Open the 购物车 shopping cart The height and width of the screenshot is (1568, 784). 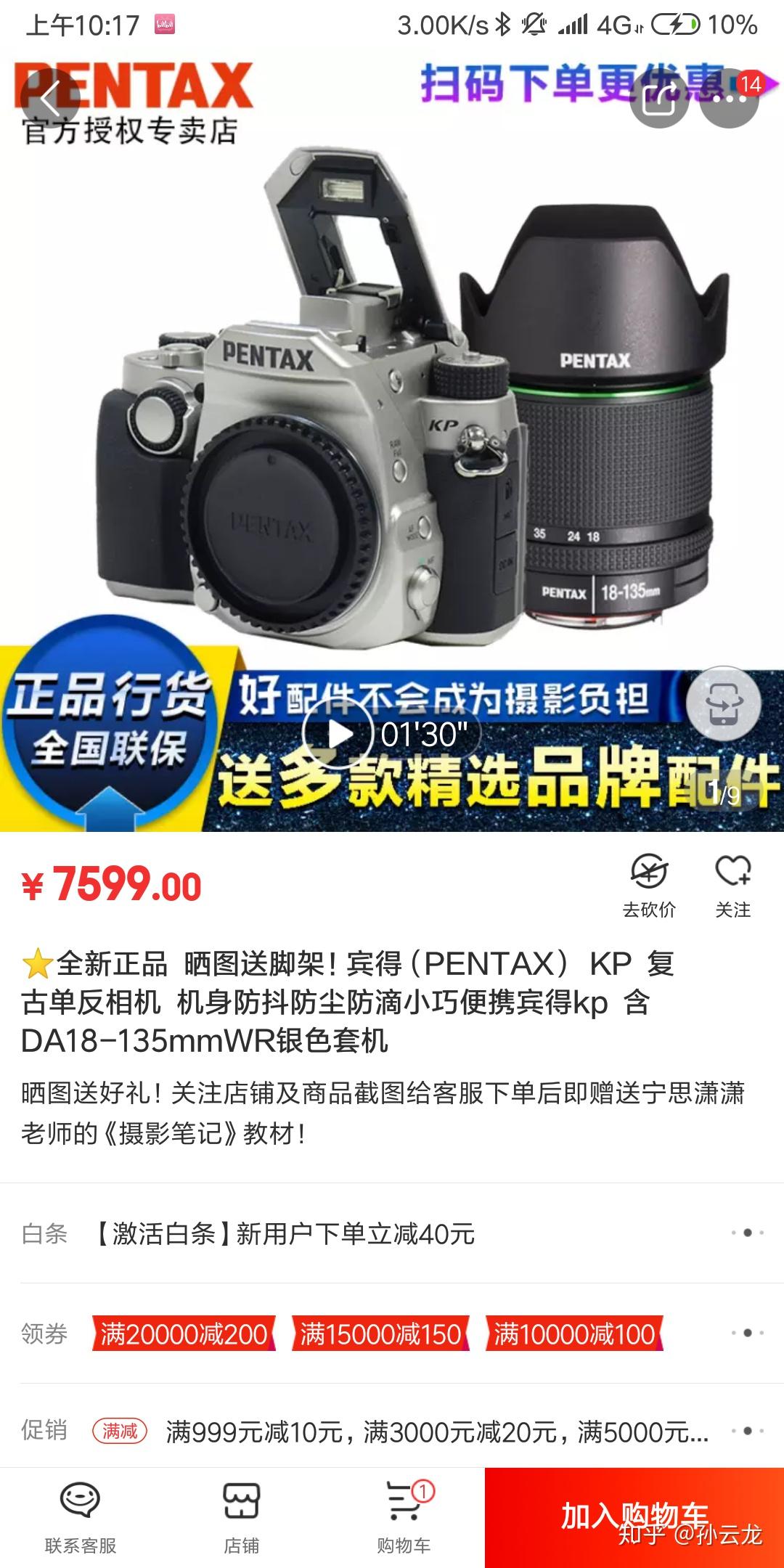coord(404,1517)
